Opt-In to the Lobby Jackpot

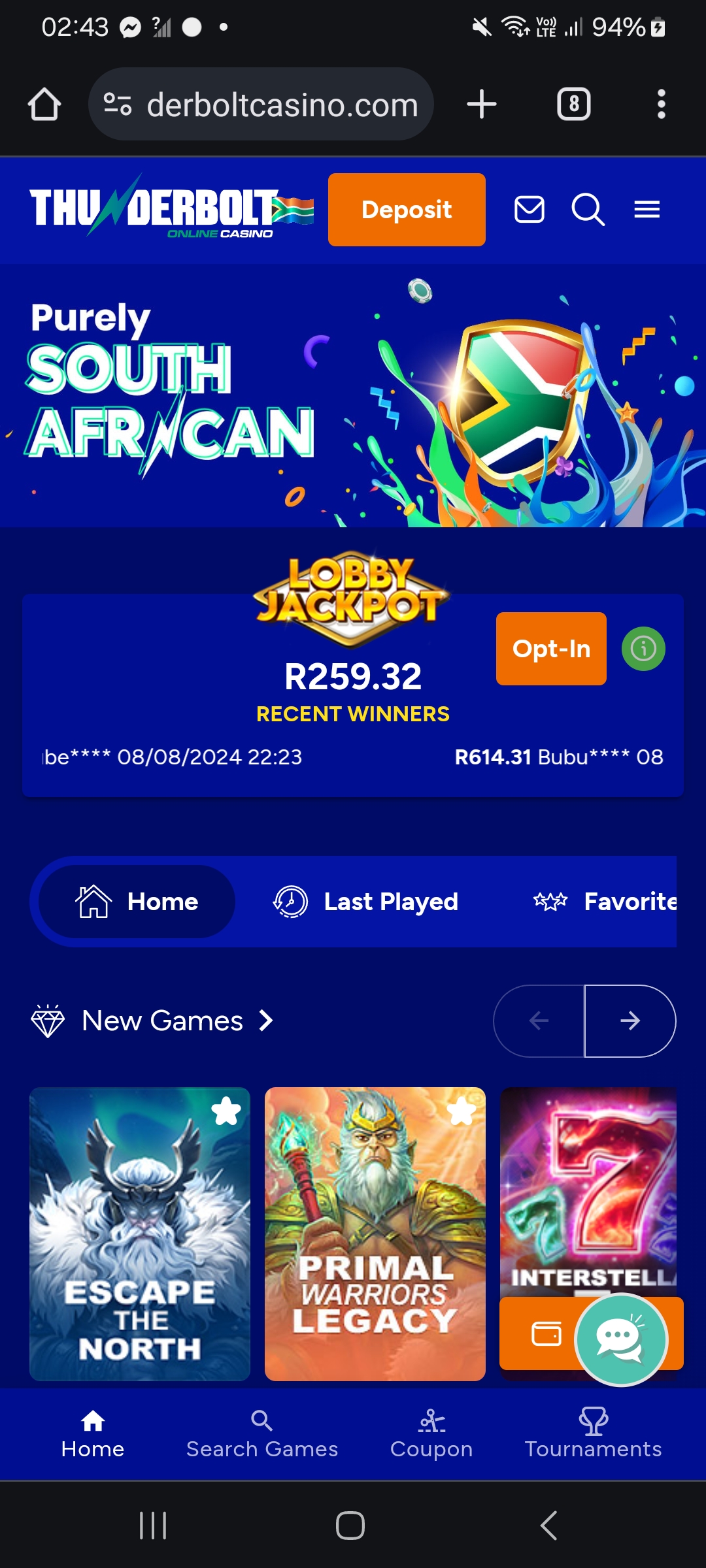click(550, 649)
